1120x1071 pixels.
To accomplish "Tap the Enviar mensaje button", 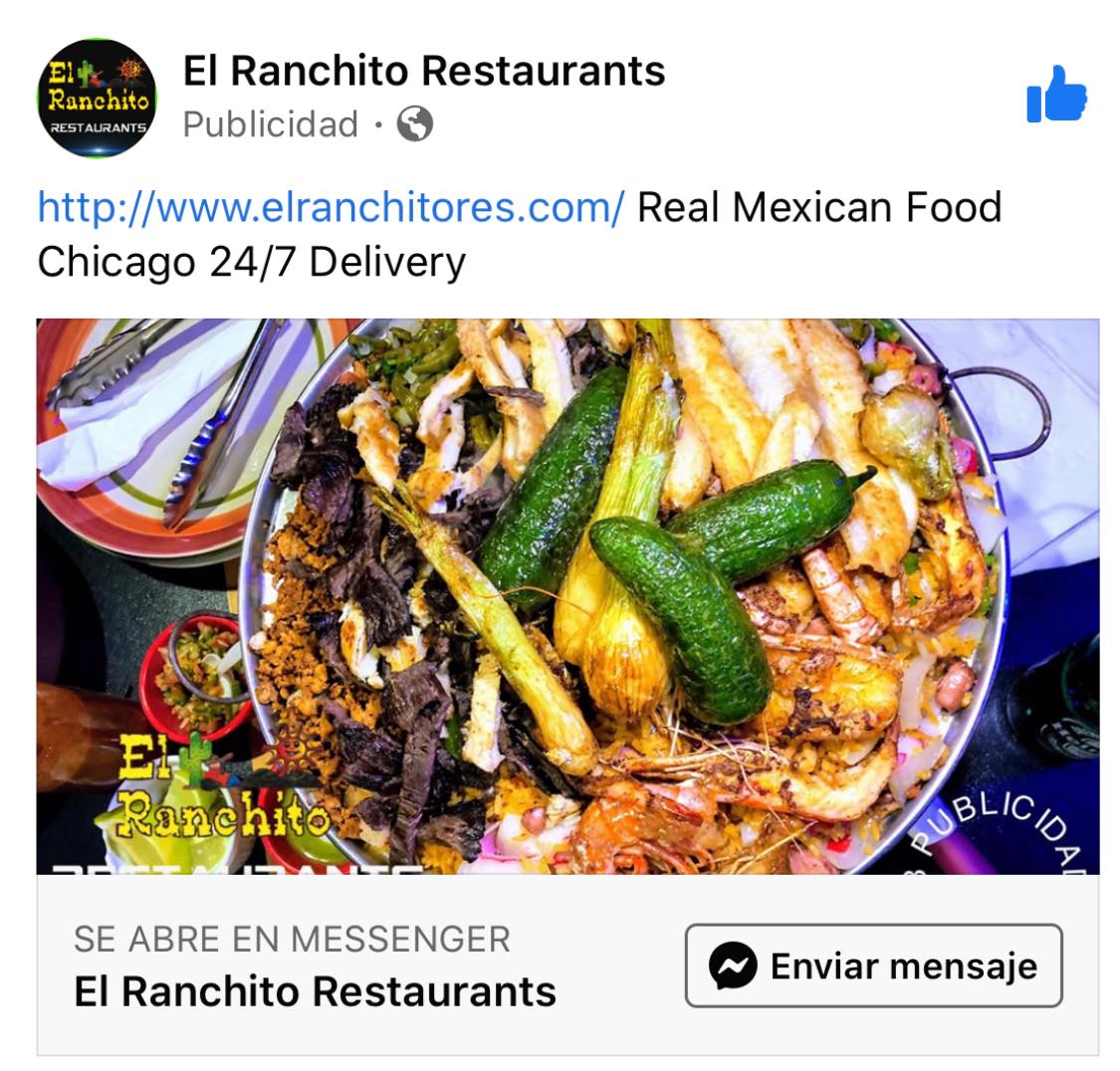I will [873, 965].
